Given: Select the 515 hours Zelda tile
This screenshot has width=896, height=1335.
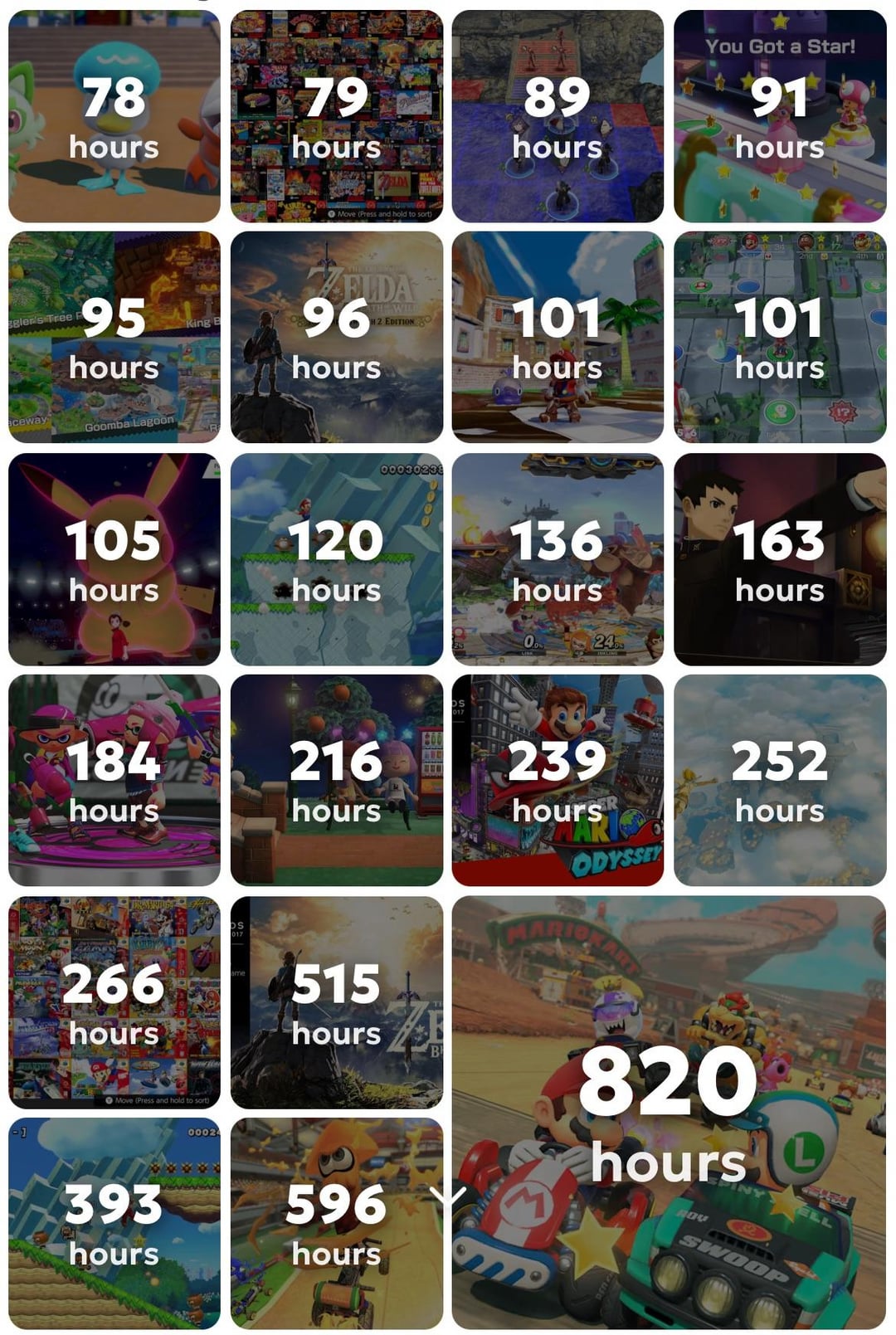Looking at the screenshot, I should point(336,1001).
